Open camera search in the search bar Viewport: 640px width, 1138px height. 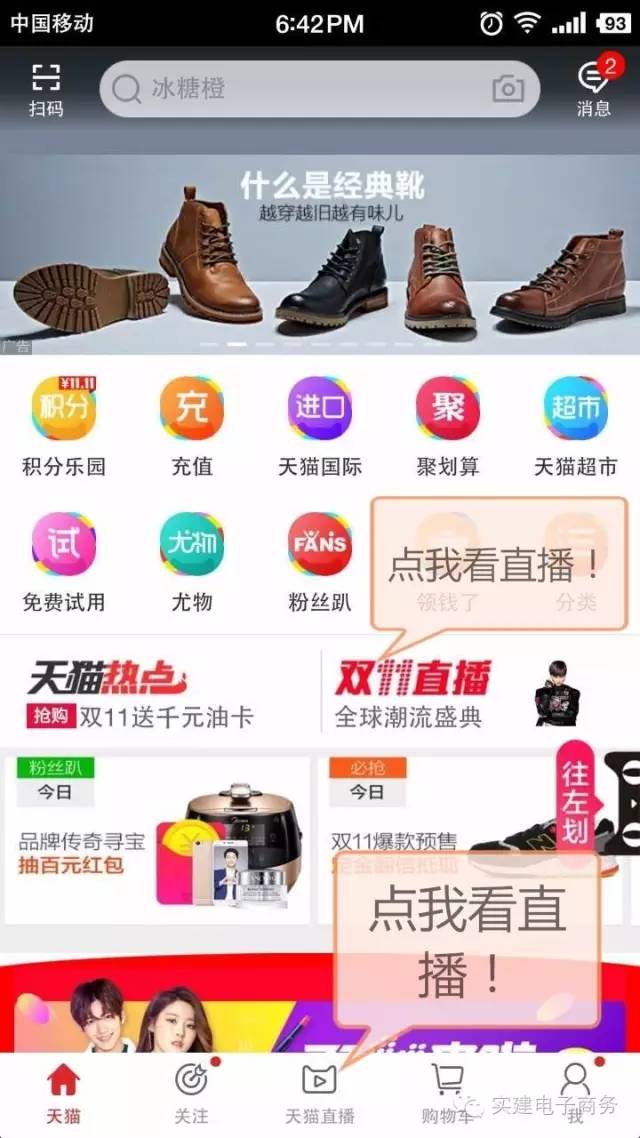click(508, 89)
